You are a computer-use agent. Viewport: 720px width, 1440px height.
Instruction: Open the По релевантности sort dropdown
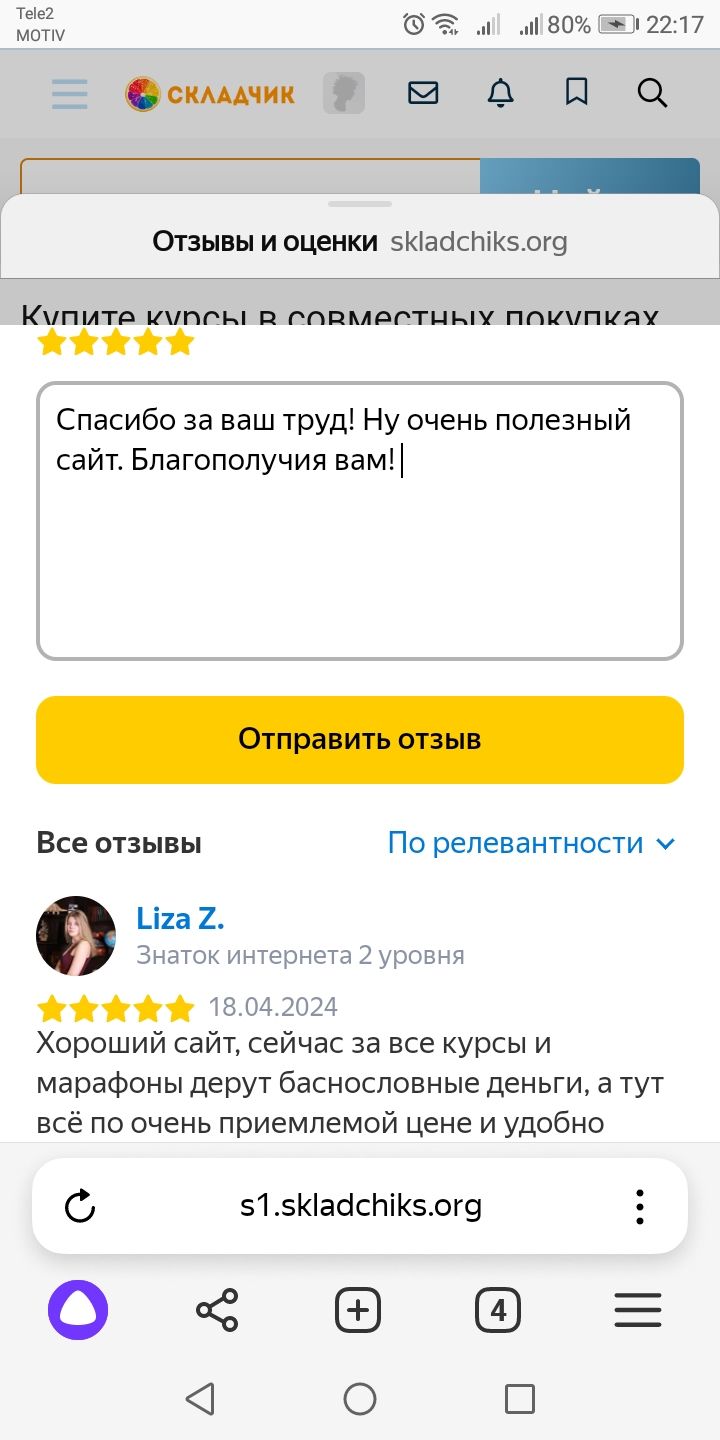(x=532, y=843)
